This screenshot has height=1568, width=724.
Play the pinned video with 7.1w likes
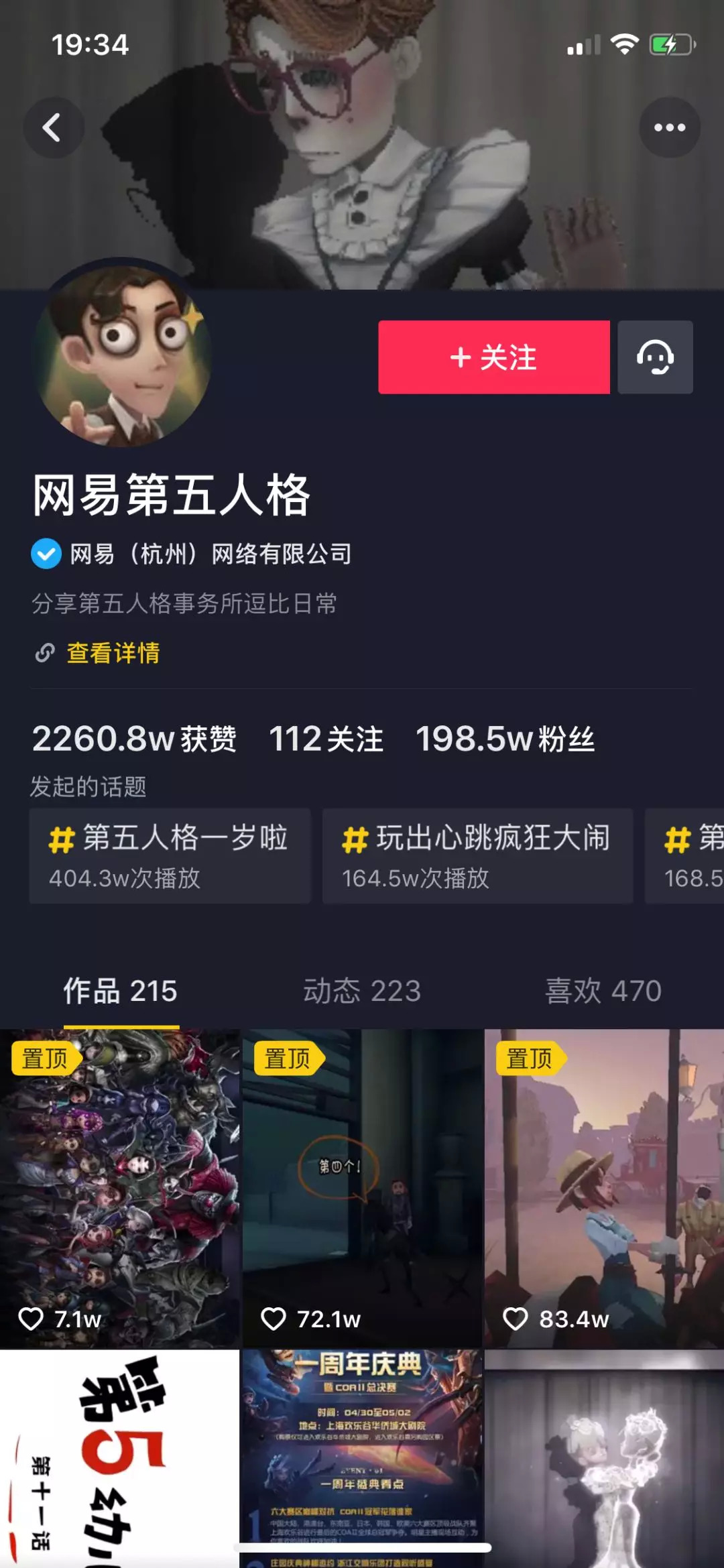click(119, 1187)
